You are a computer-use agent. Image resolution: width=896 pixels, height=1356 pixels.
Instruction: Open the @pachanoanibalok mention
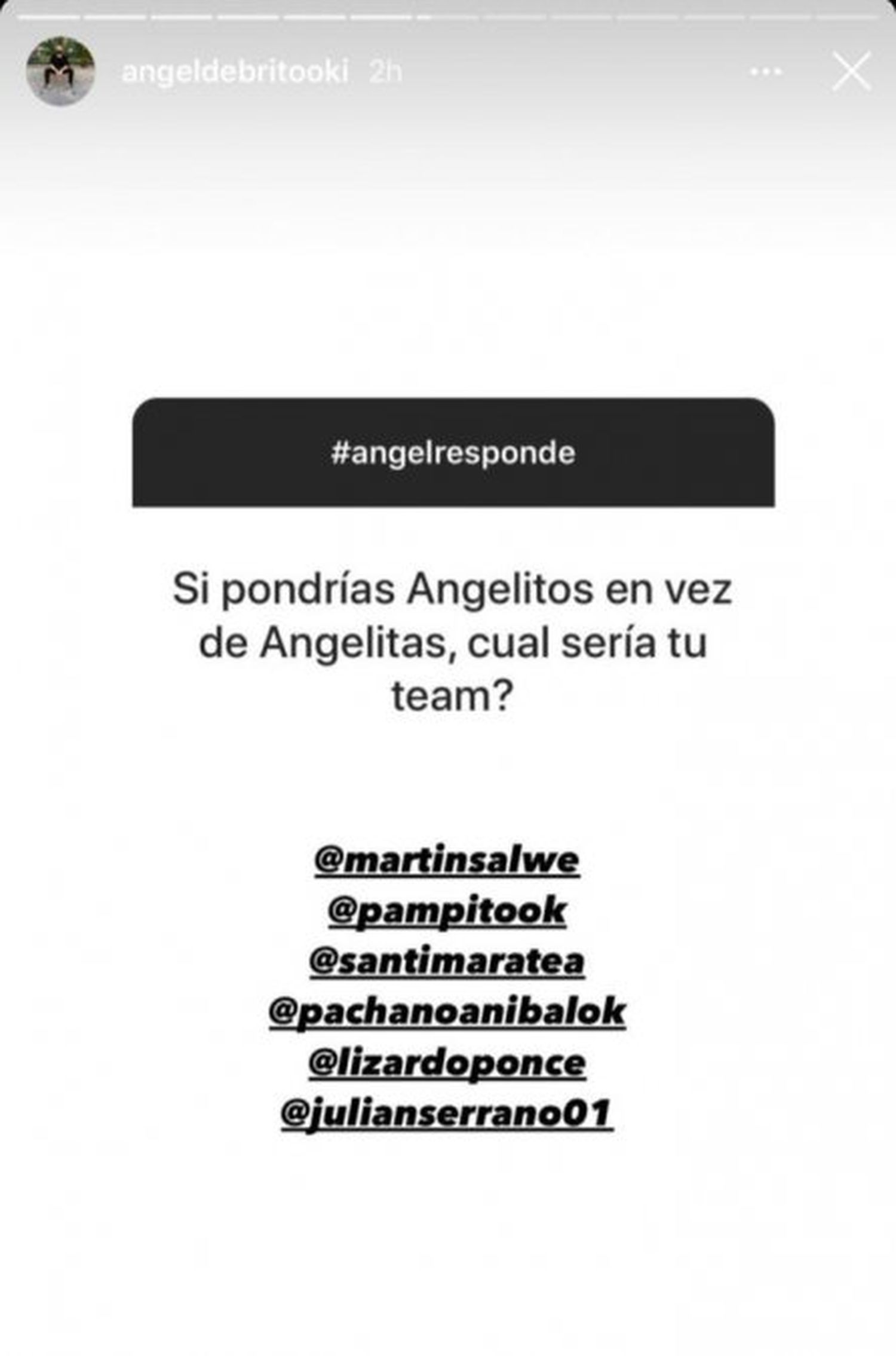pos(447,1012)
